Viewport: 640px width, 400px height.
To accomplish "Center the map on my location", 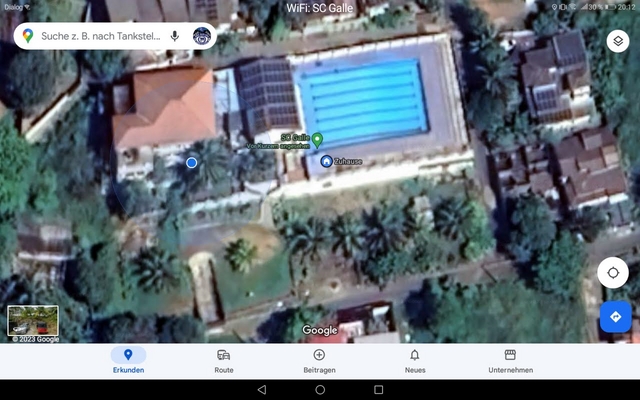I will (613, 273).
